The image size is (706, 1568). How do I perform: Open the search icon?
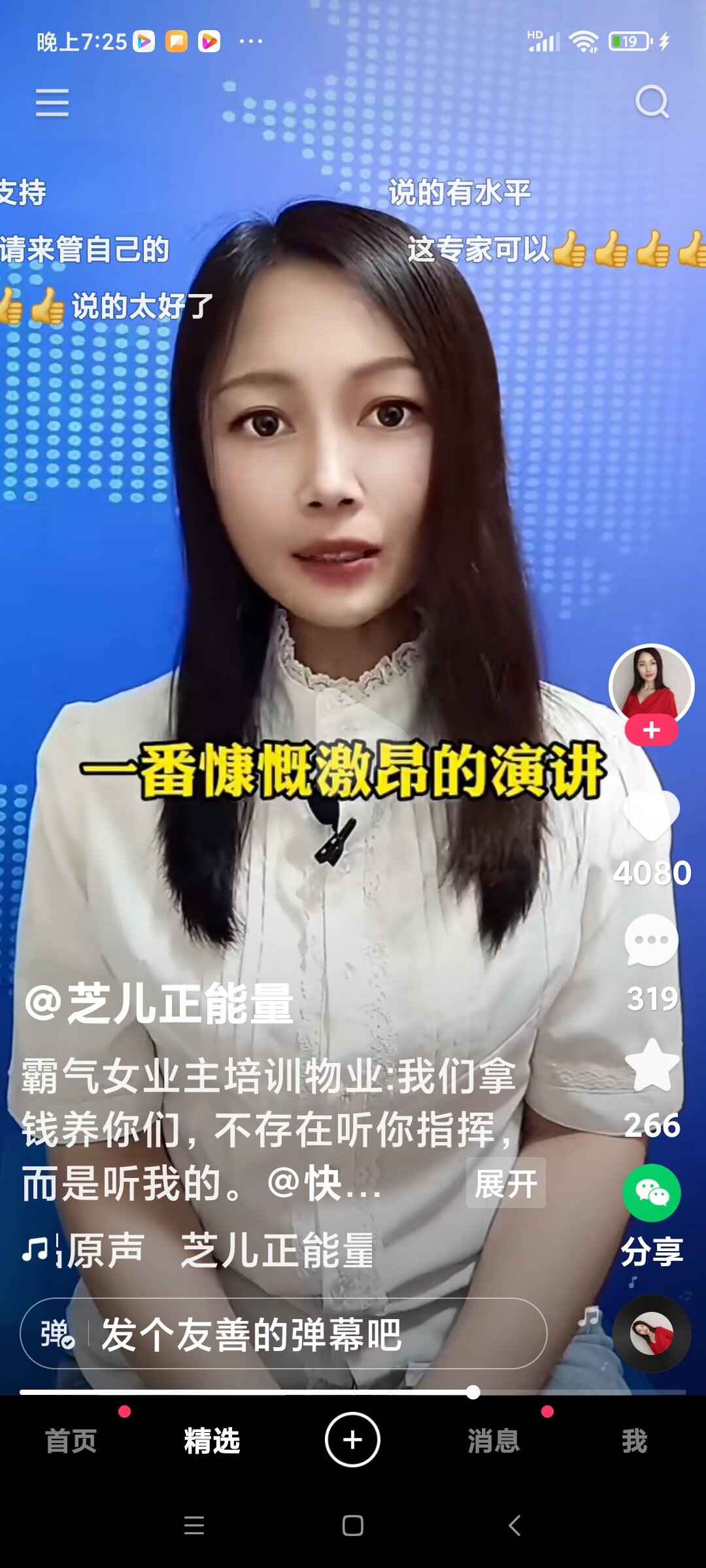652,102
